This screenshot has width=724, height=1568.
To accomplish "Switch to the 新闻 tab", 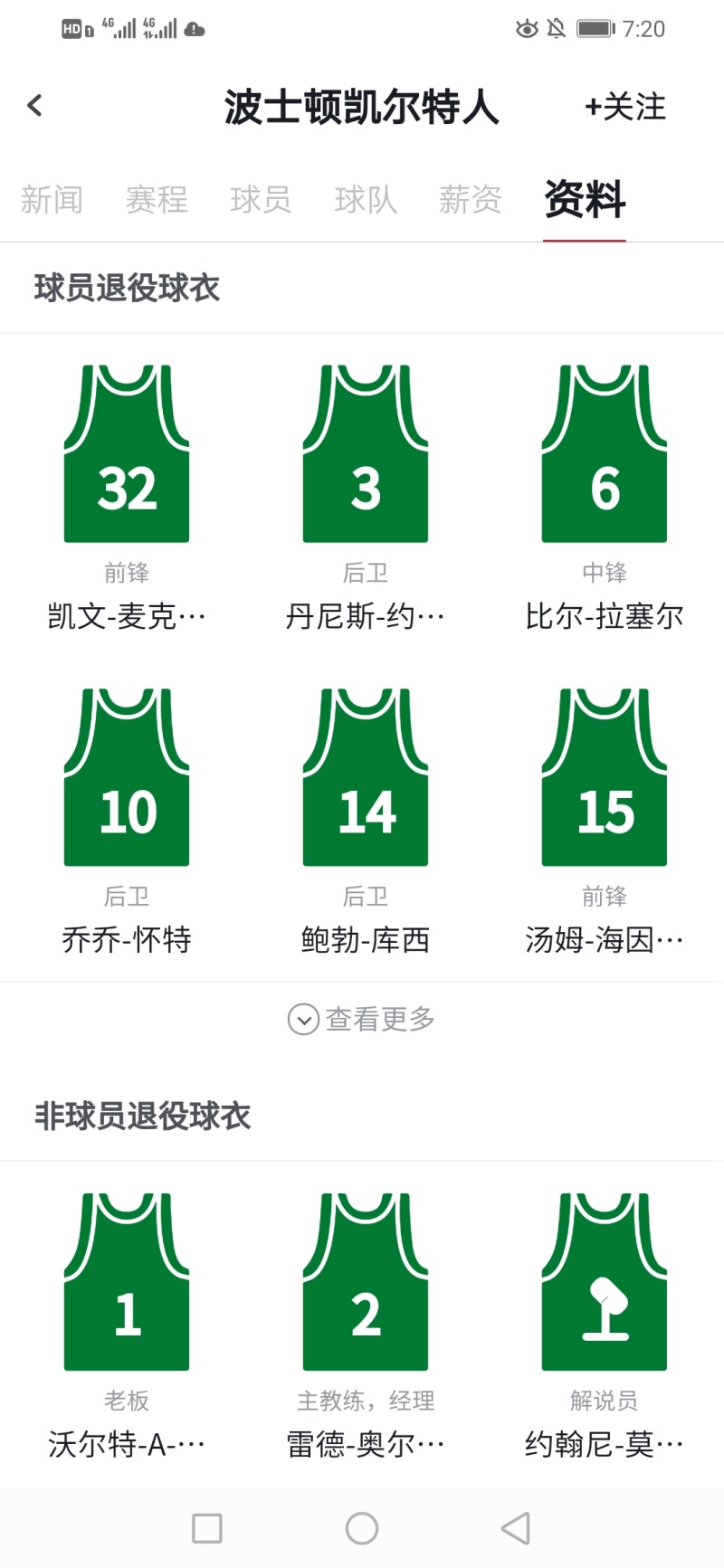I will tap(52, 200).
